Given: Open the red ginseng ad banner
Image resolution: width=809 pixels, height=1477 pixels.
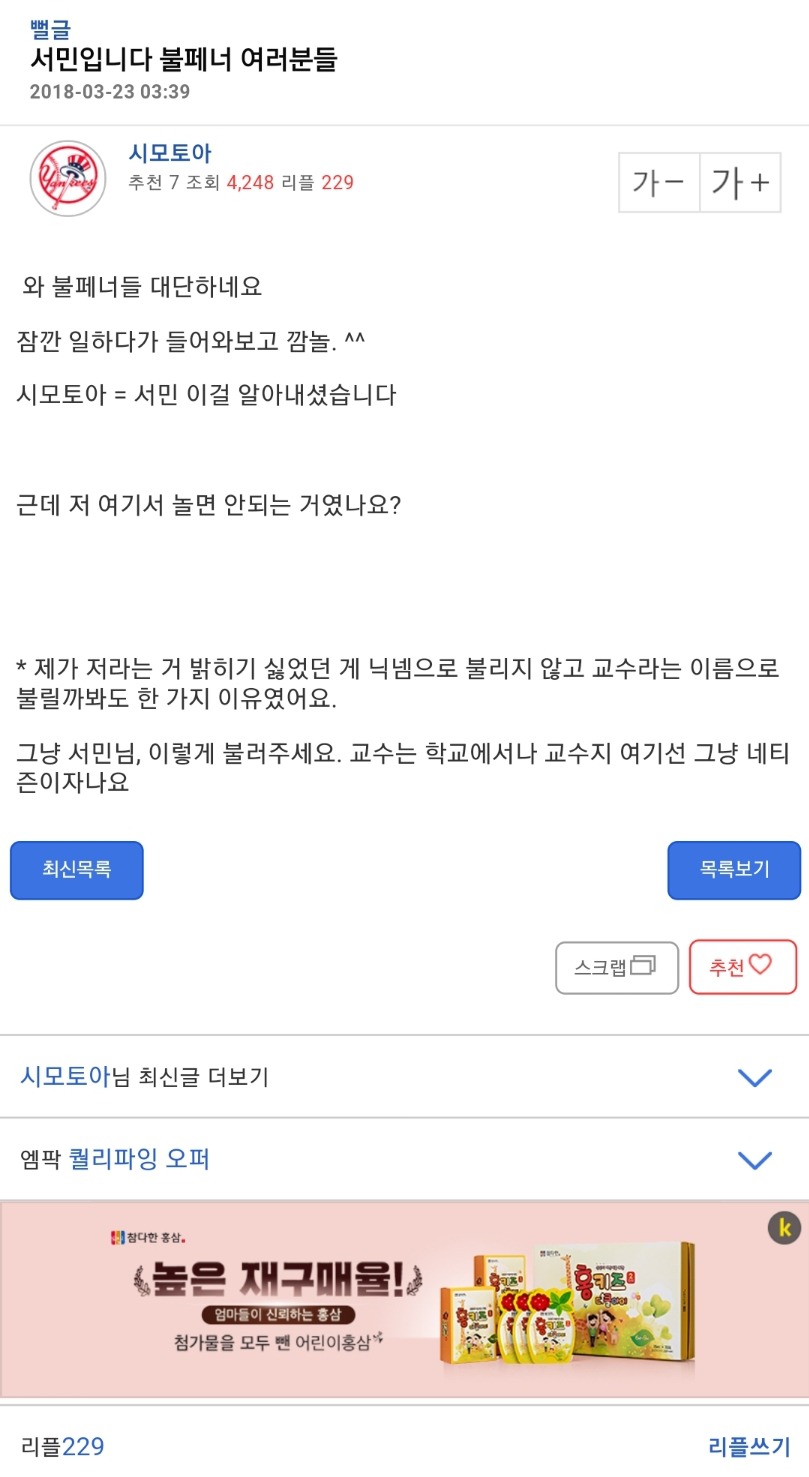Looking at the screenshot, I should pos(404,1300).
